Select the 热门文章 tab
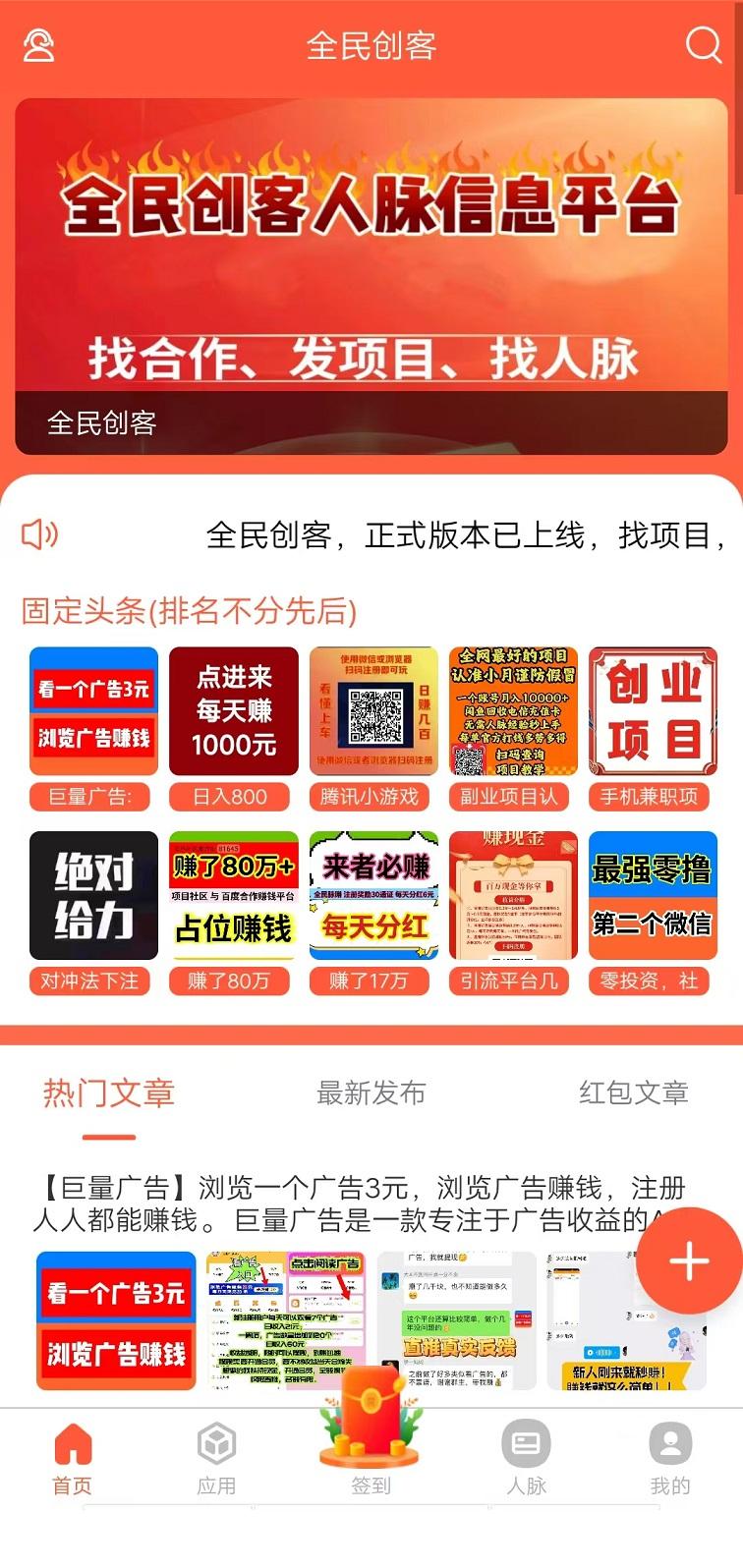Image resolution: width=743 pixels, height=1568 pixels. click(108, 1092)
